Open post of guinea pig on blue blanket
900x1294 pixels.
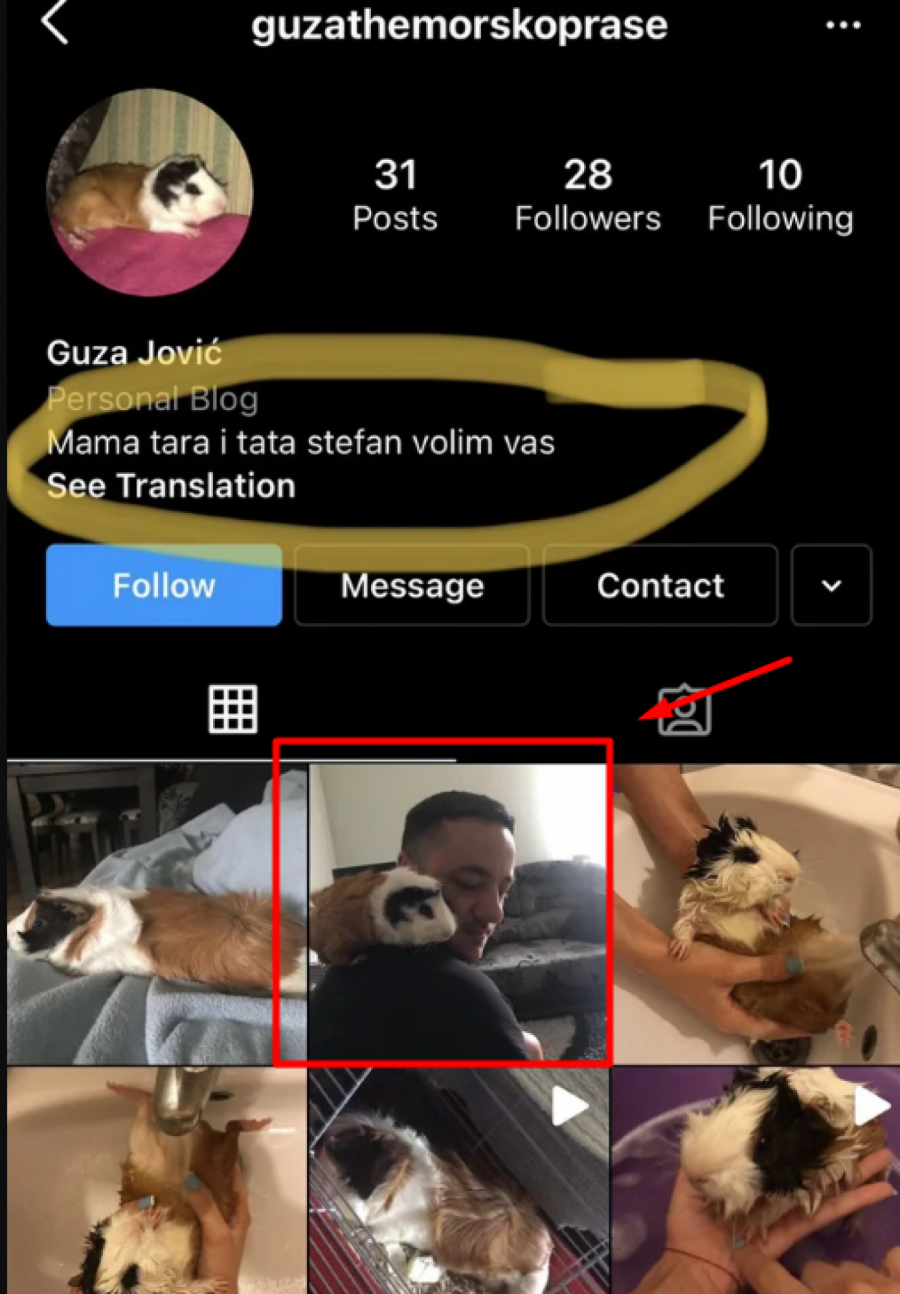(x=156, y=914)
